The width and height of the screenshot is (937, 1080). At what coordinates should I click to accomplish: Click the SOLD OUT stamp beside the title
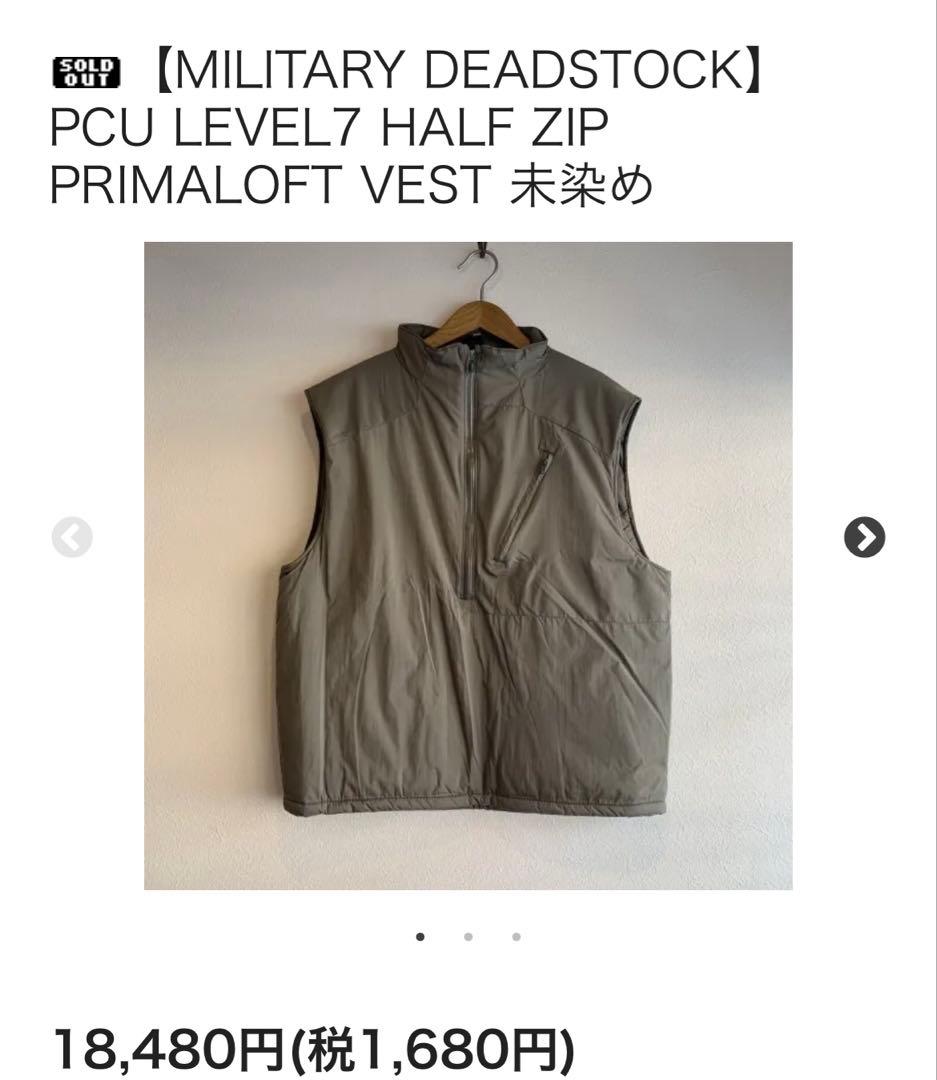click(x=85, y=70)
